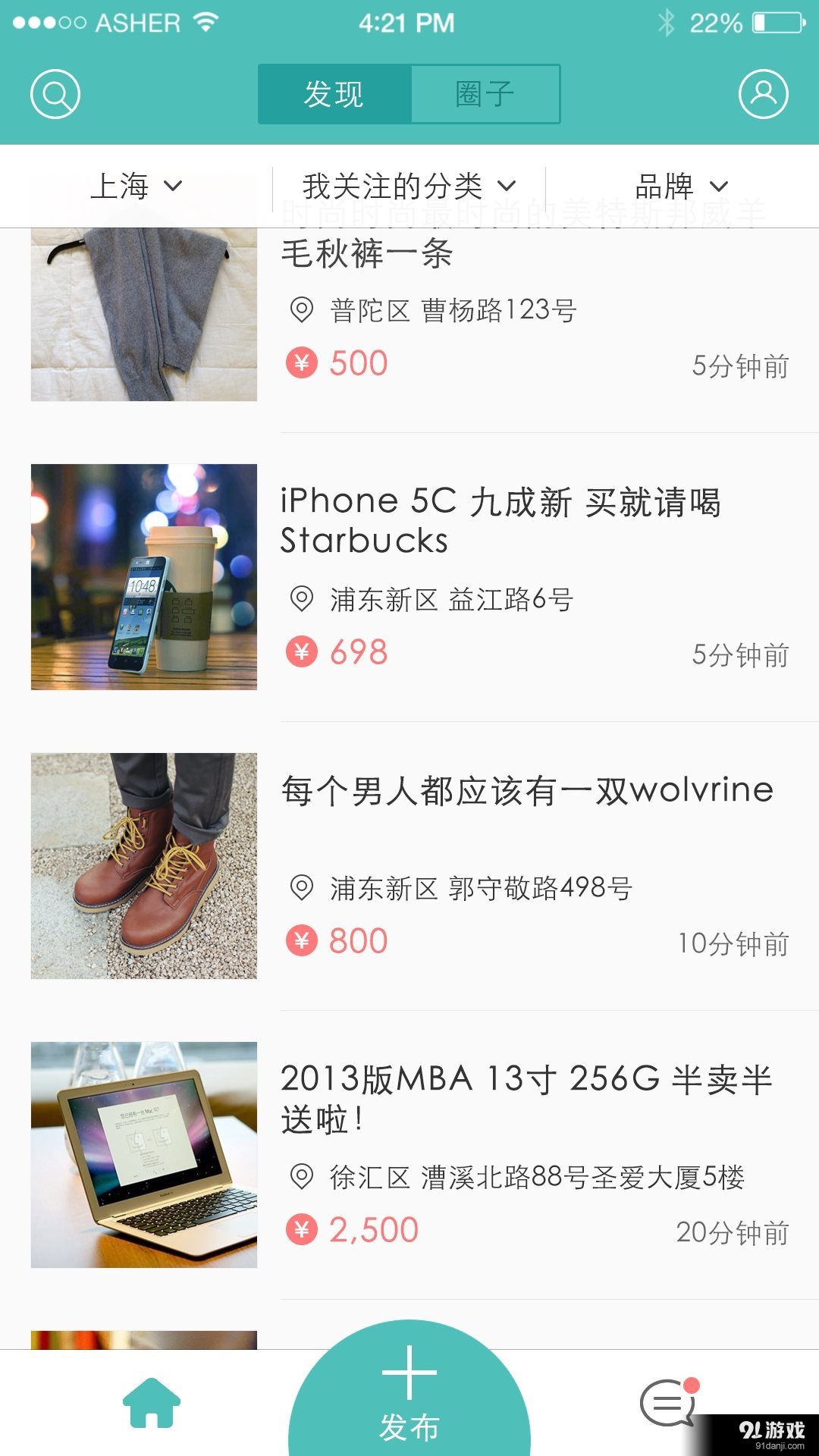This screenshot has height=1456, width=819.
Task: Select the 发现 tab
Action: [334, 93]
